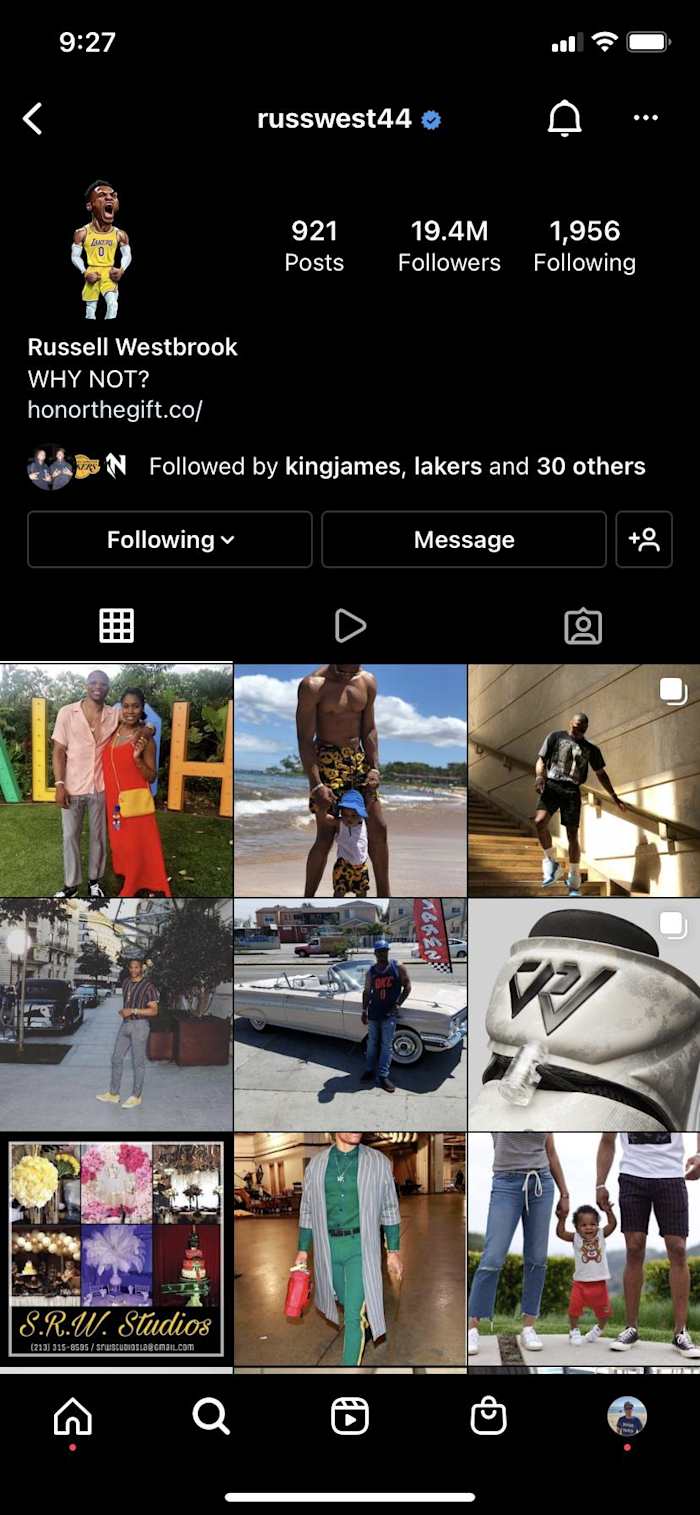
Task: Open the three-dot overflow menu
Action: coord(646,119)
